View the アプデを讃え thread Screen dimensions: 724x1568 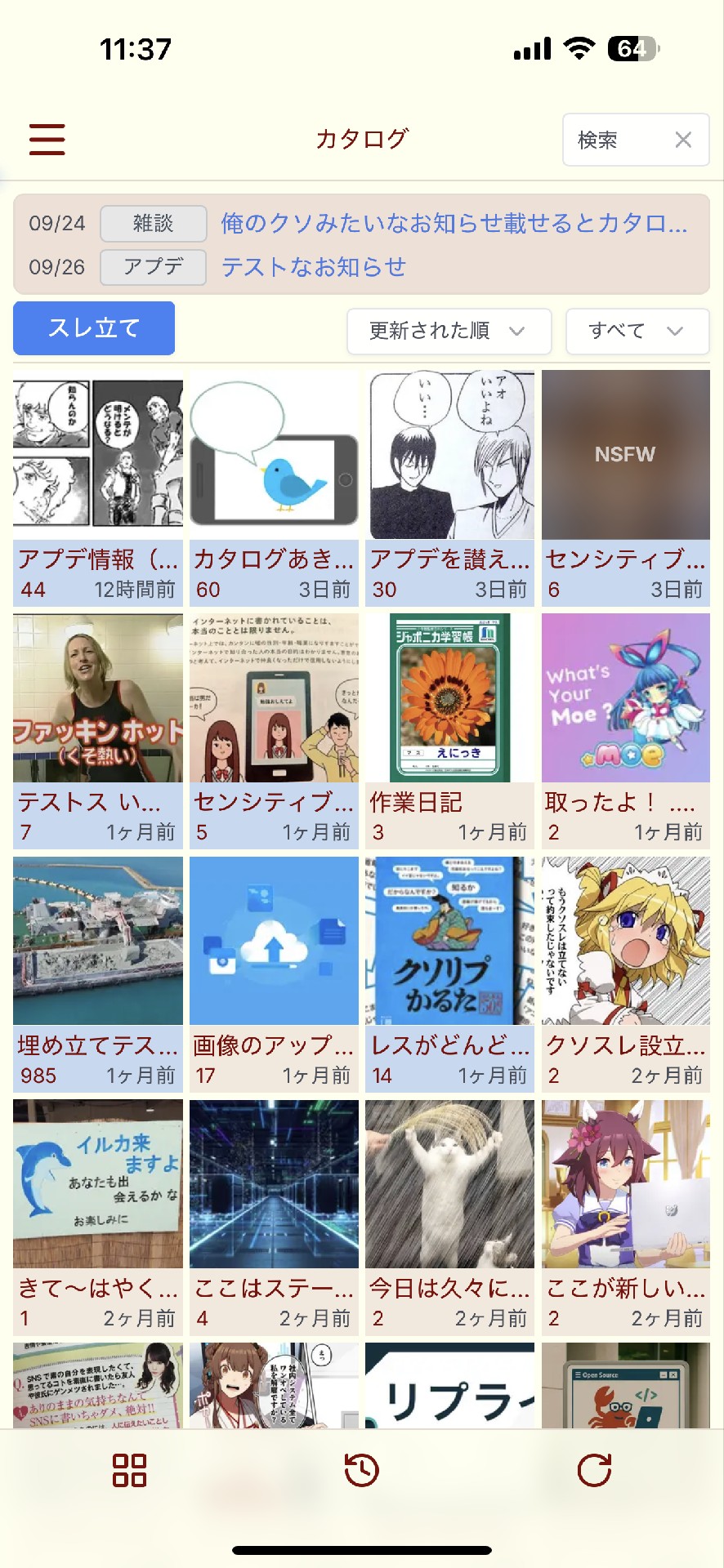(x=449, y=488)
